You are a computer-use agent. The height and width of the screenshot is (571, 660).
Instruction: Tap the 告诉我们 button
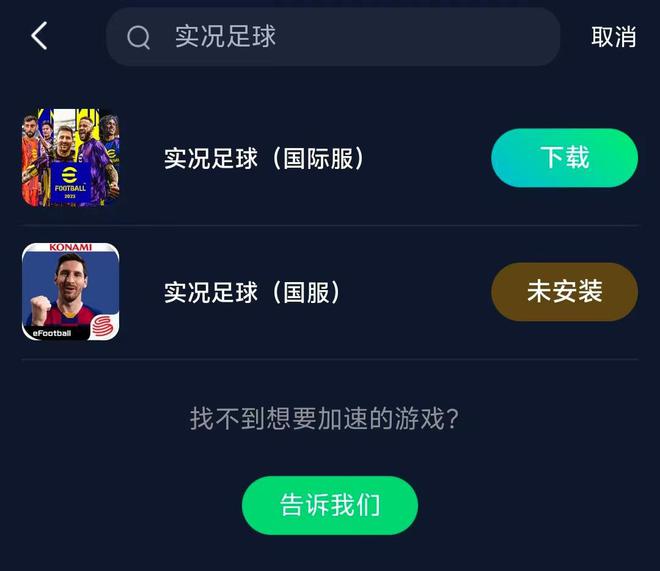(x=329, y=505)
